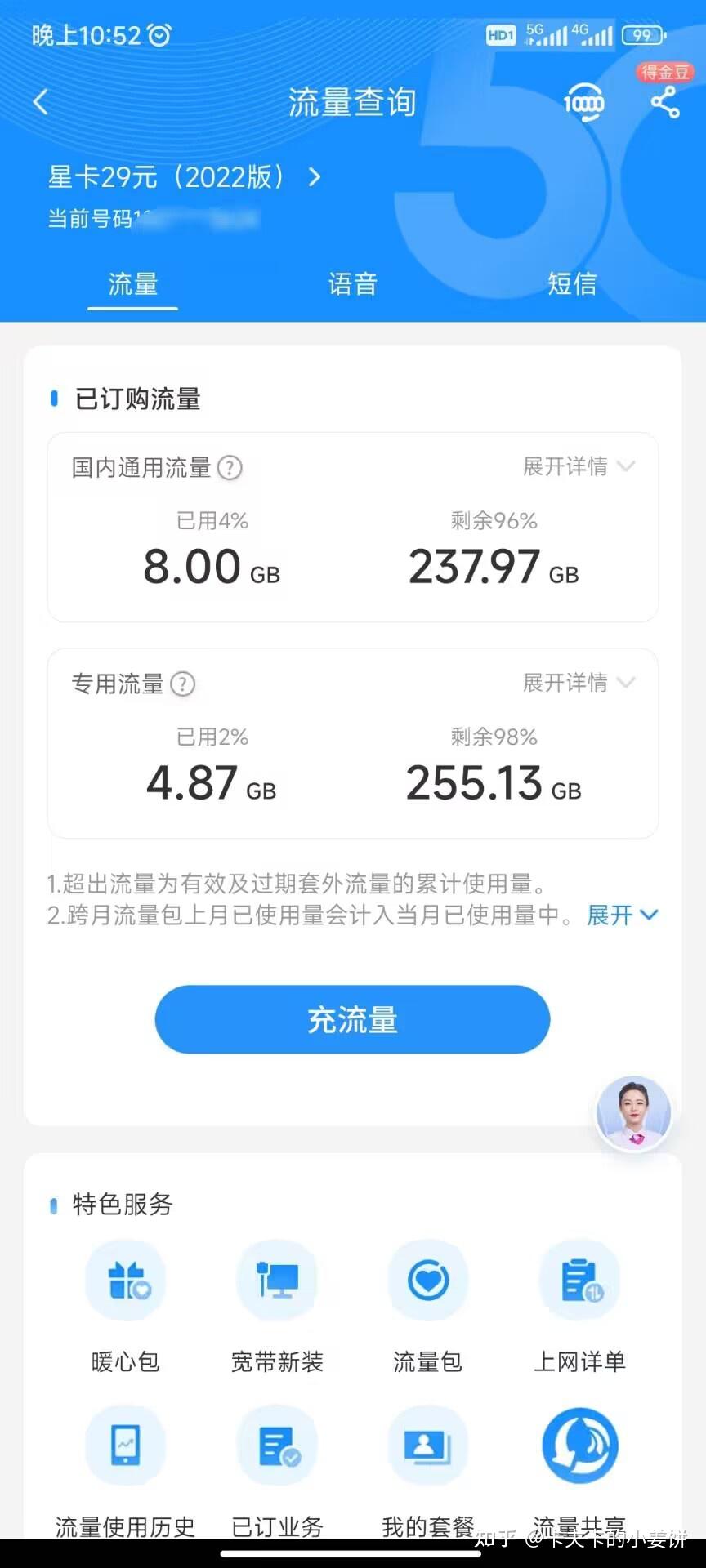Show help for 专用流量

click(183, 684)
